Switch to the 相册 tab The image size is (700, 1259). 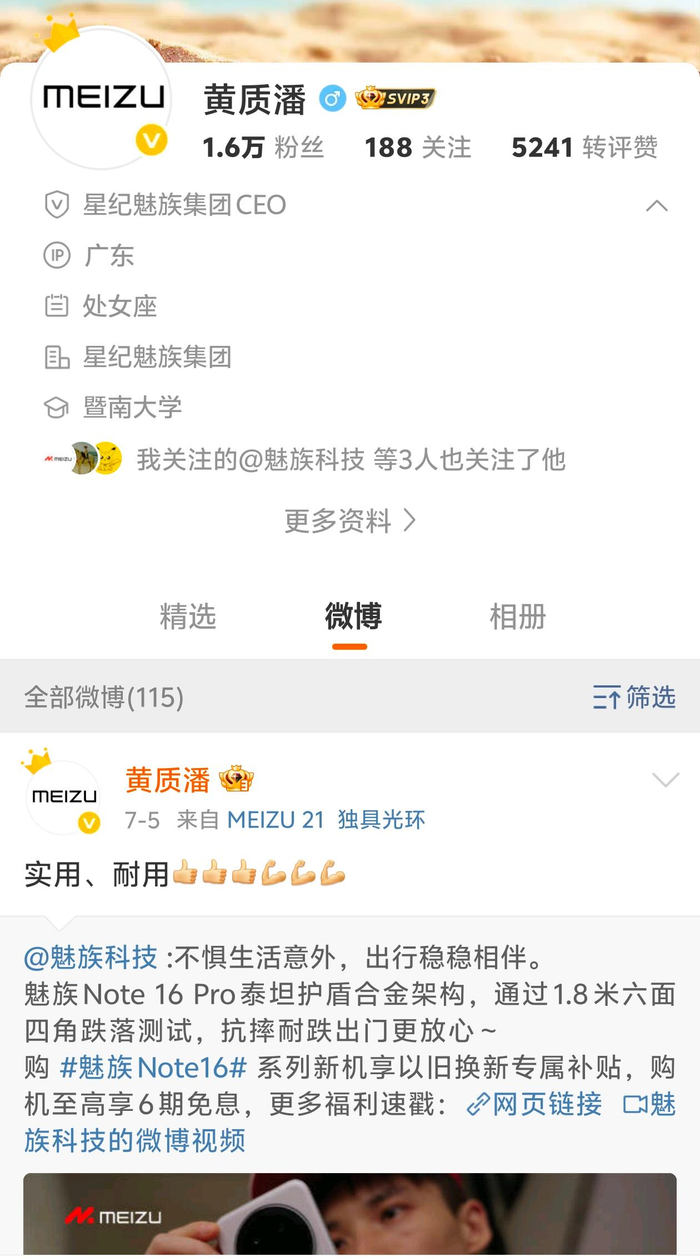tap(517, 616)
